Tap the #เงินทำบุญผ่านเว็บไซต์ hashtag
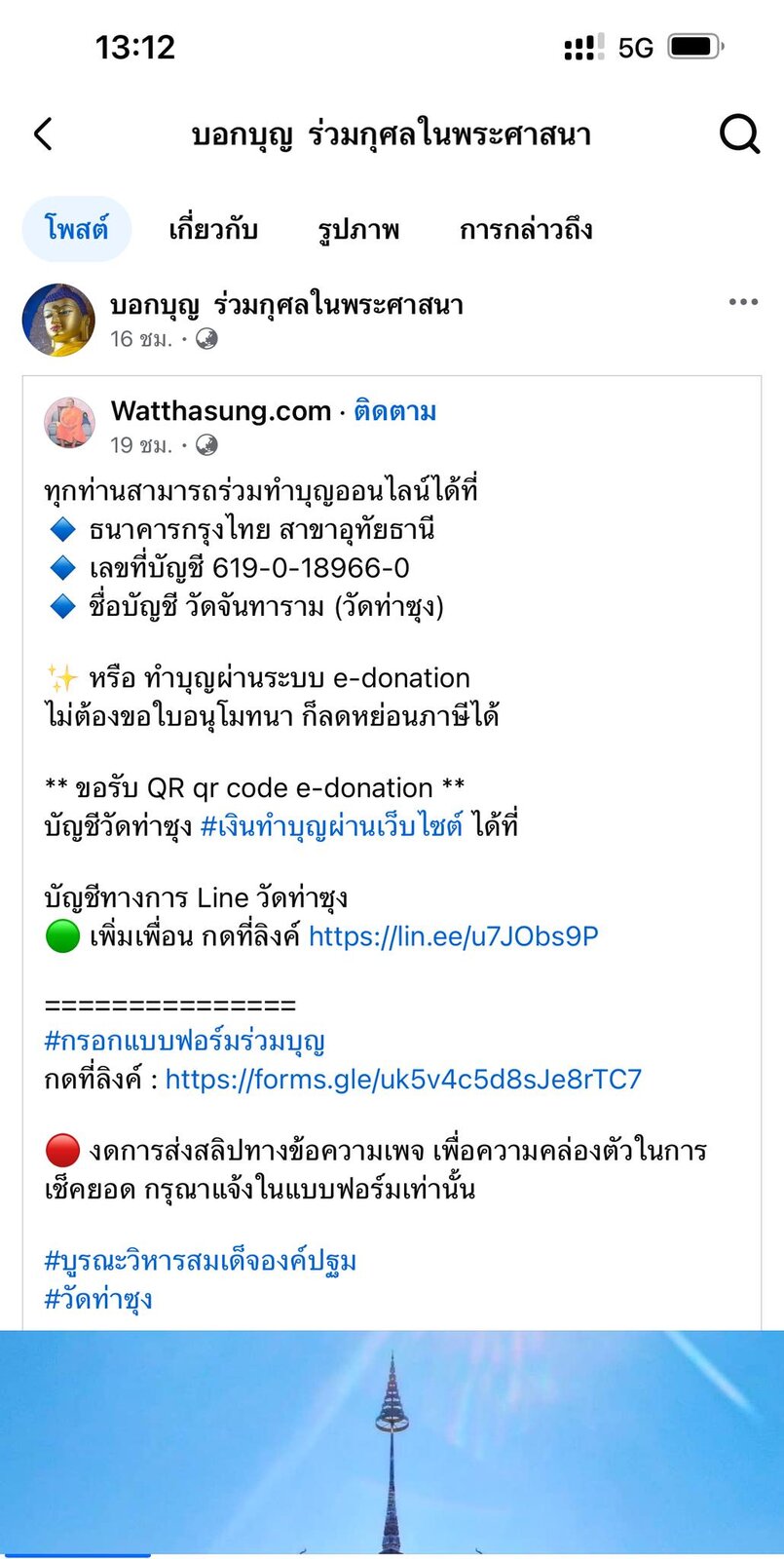The image size is (784, 1559). coord(331,826)
